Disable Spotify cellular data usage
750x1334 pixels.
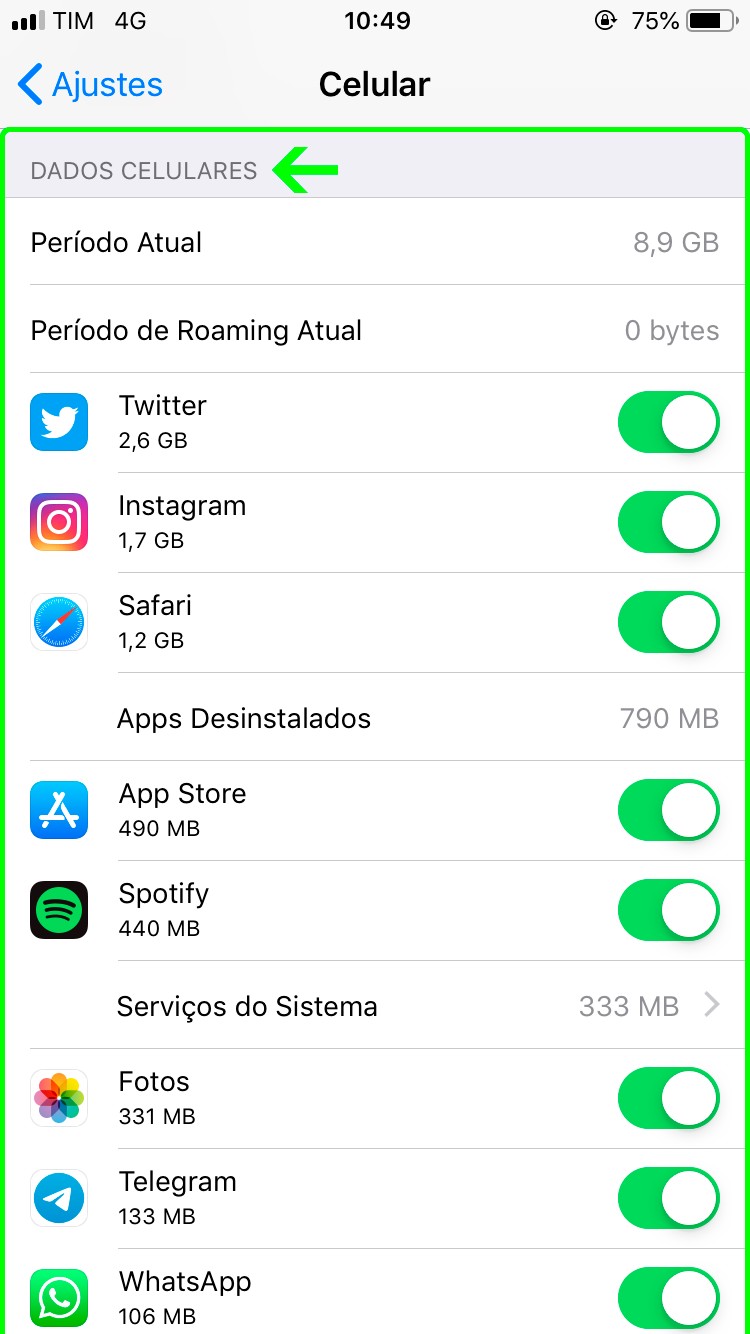point(668,910)
